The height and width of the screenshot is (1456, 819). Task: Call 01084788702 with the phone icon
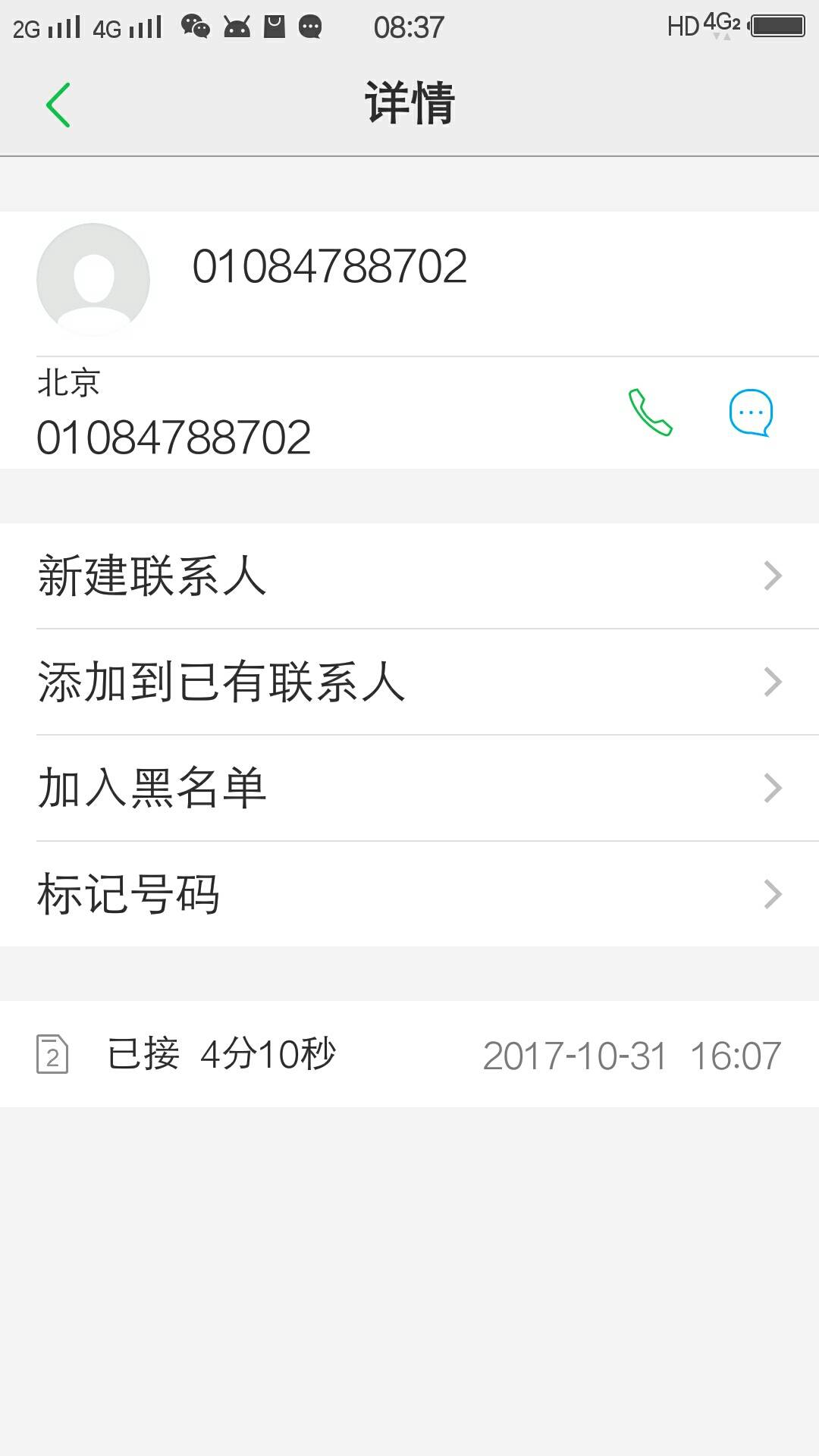coord(650,413)
